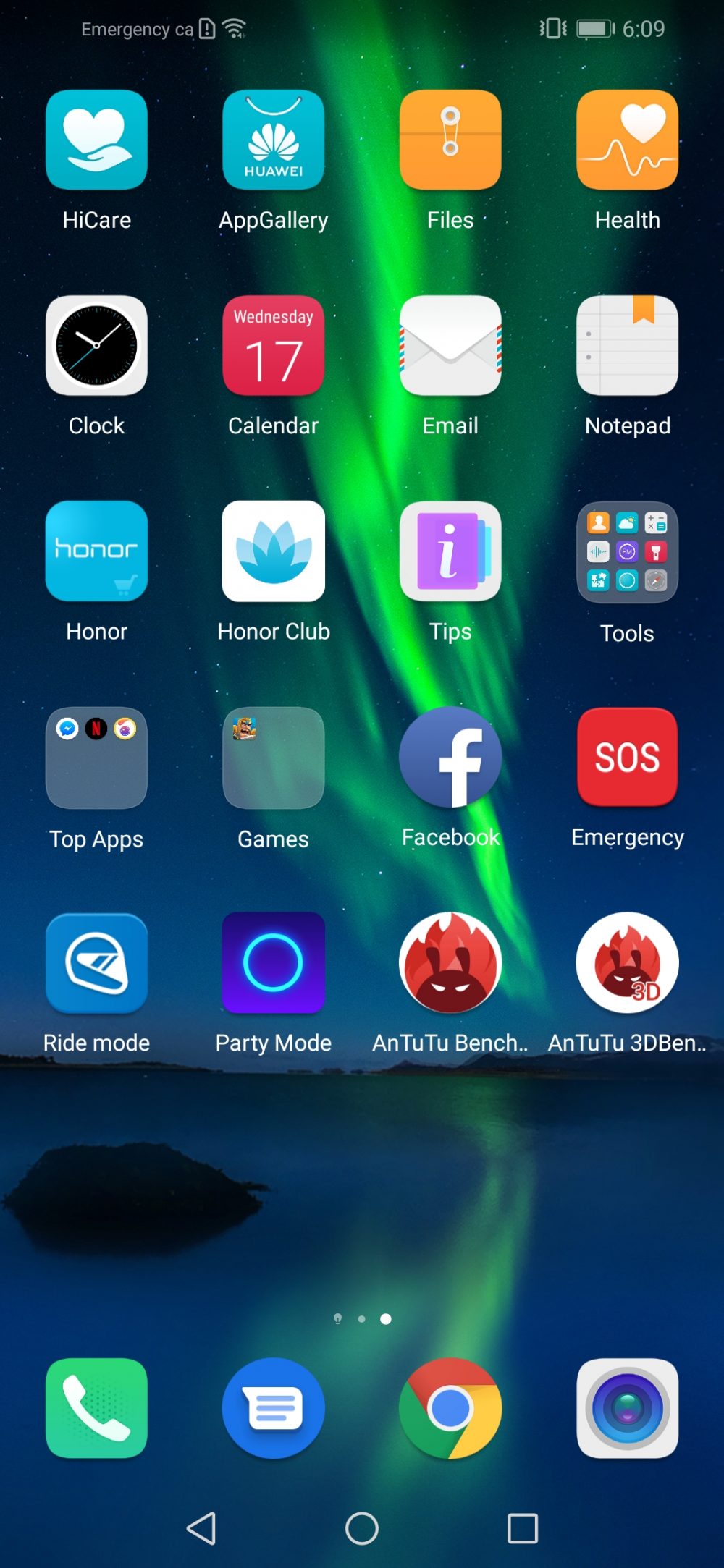Launch Huawei AppGallery
This screenshot has width=724, height=1568.
(273, 140)
